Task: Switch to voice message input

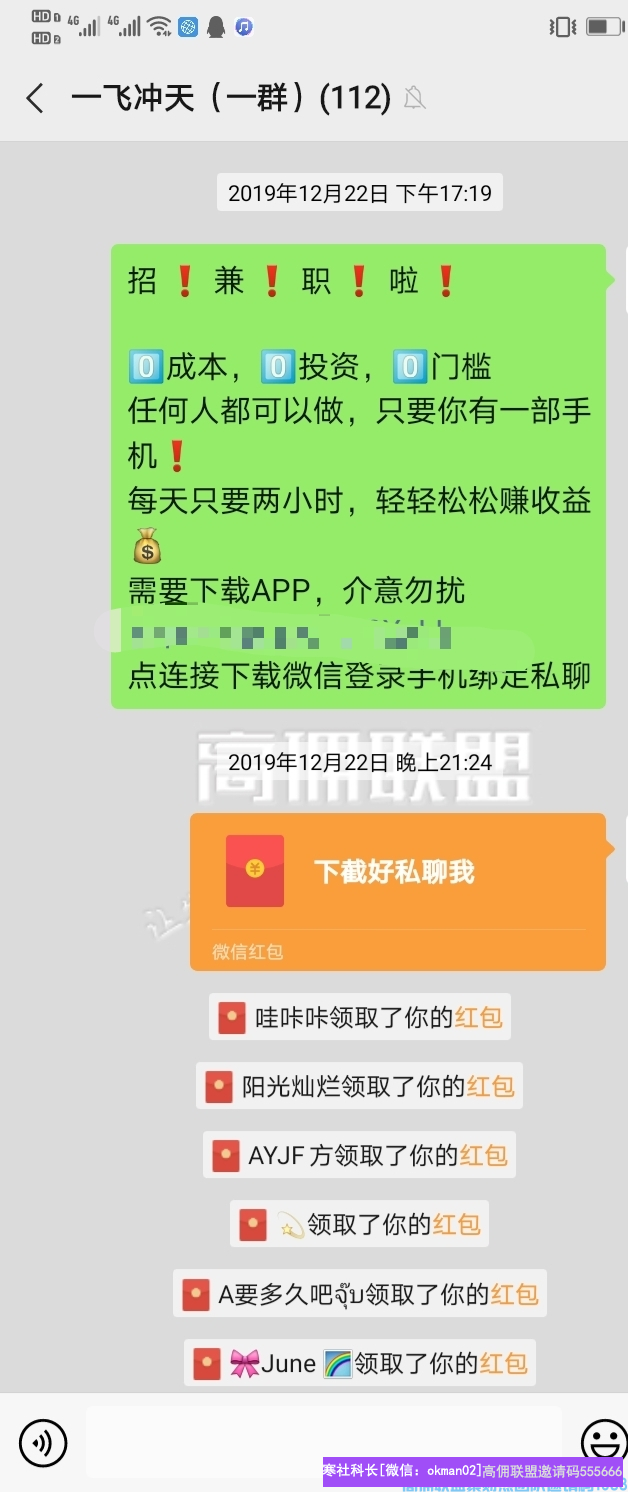Action: click(x=43, y=1442)
